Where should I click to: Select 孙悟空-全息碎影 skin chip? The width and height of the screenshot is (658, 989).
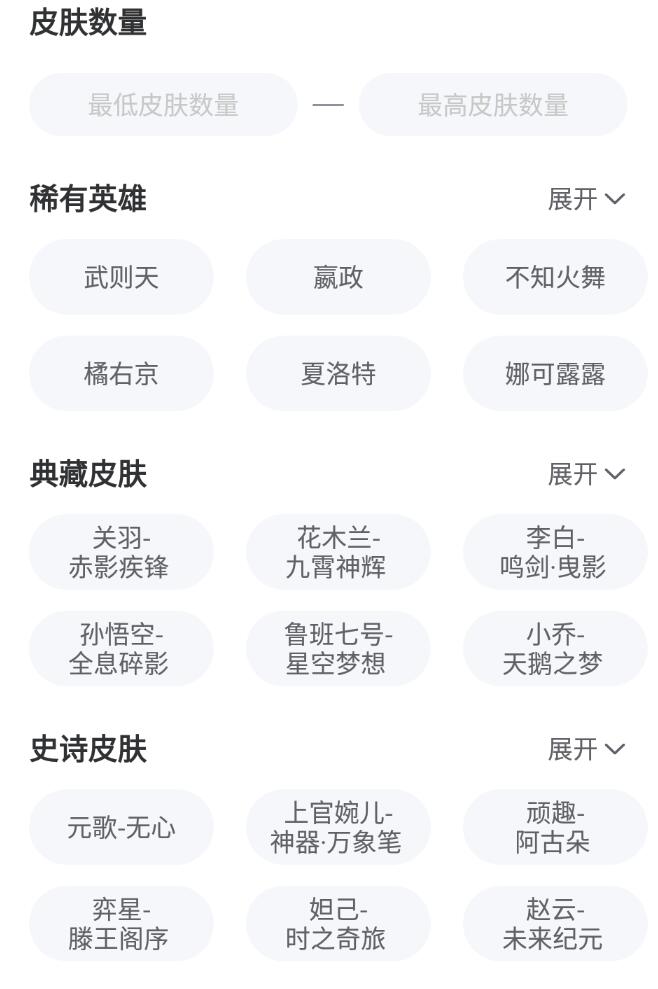coord(121,648)
